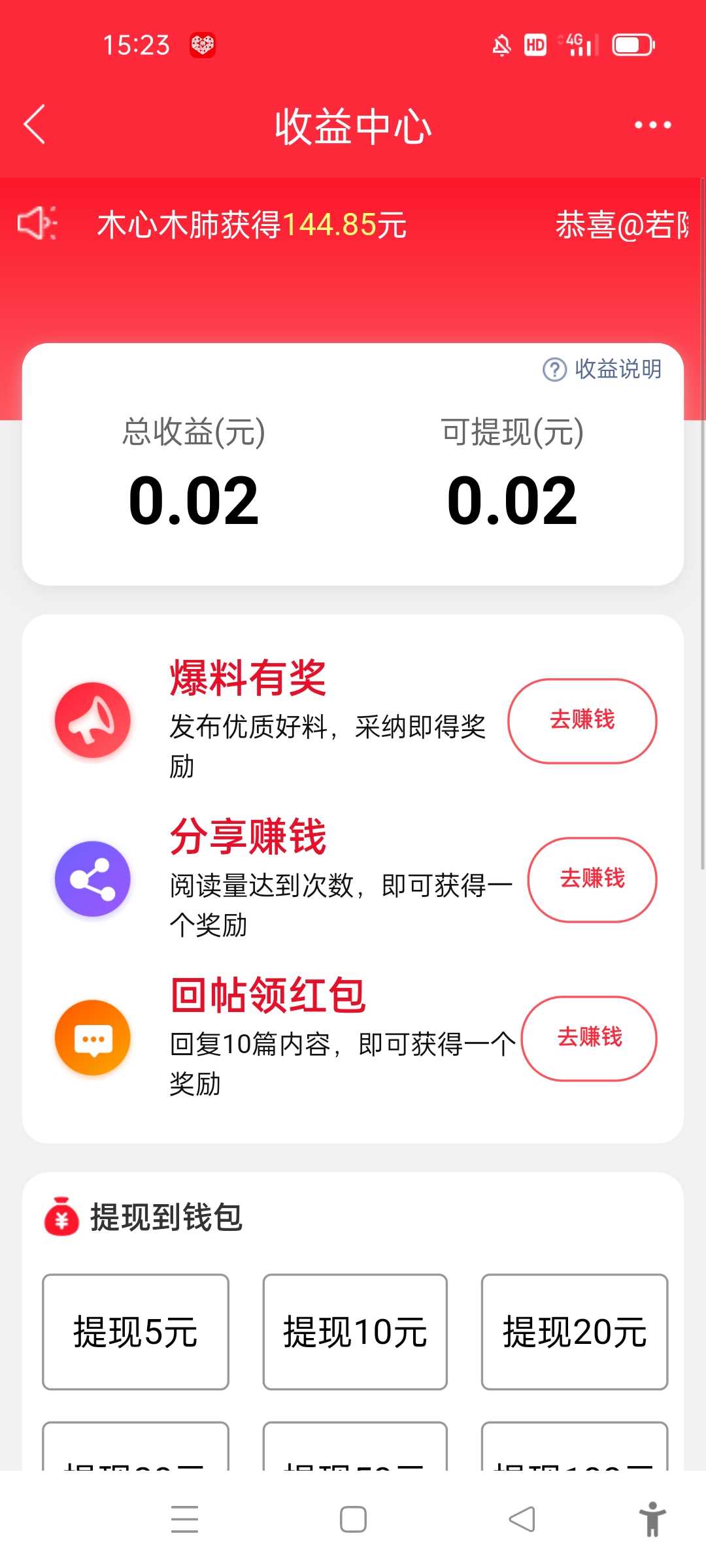Tap 去赚钱 next to 回帖领红包
This screenshot has width=706, height=1568.
point(589,1038)
